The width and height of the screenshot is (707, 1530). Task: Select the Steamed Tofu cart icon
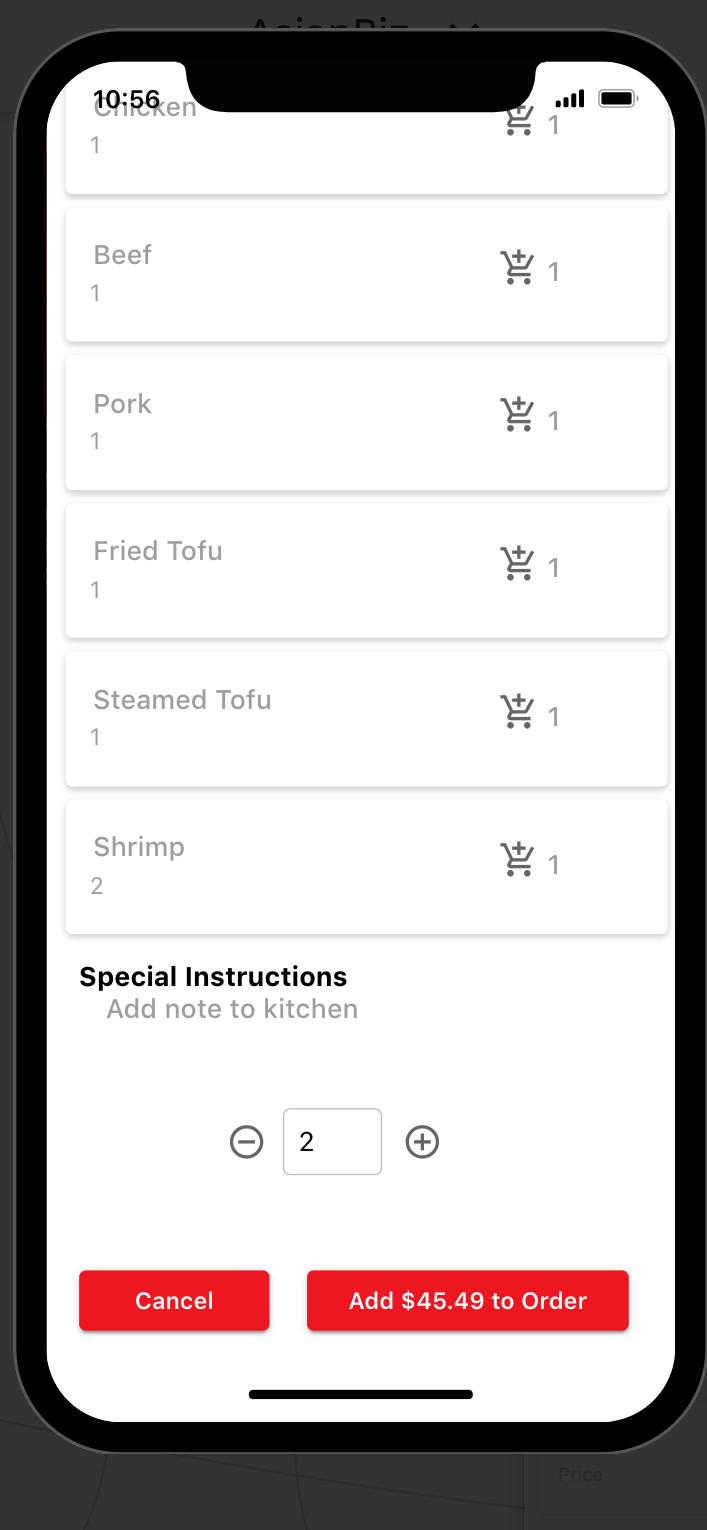tap(518, 712)
